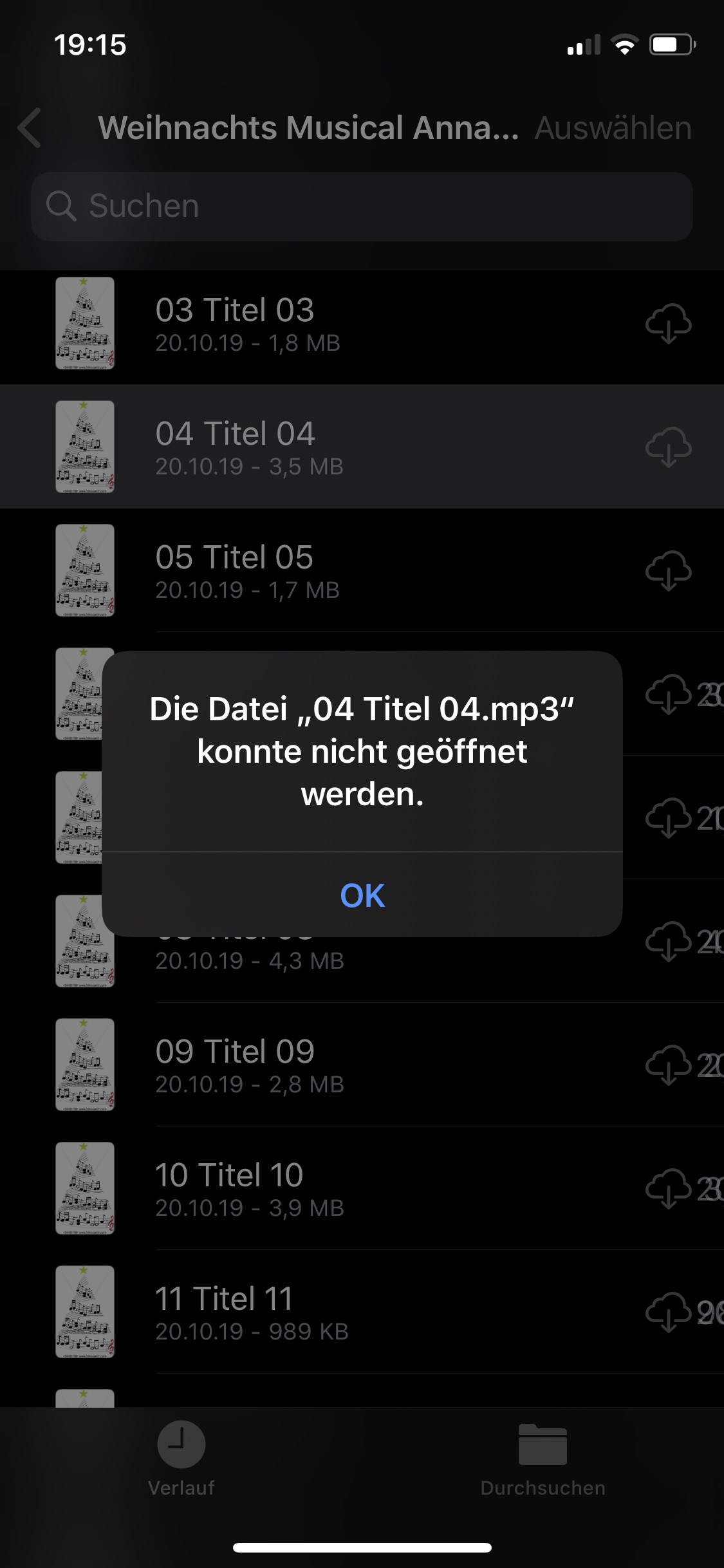Download 03 Titel 03 from the cloud
The image size is (724, 1568).
tap(668, 323)
